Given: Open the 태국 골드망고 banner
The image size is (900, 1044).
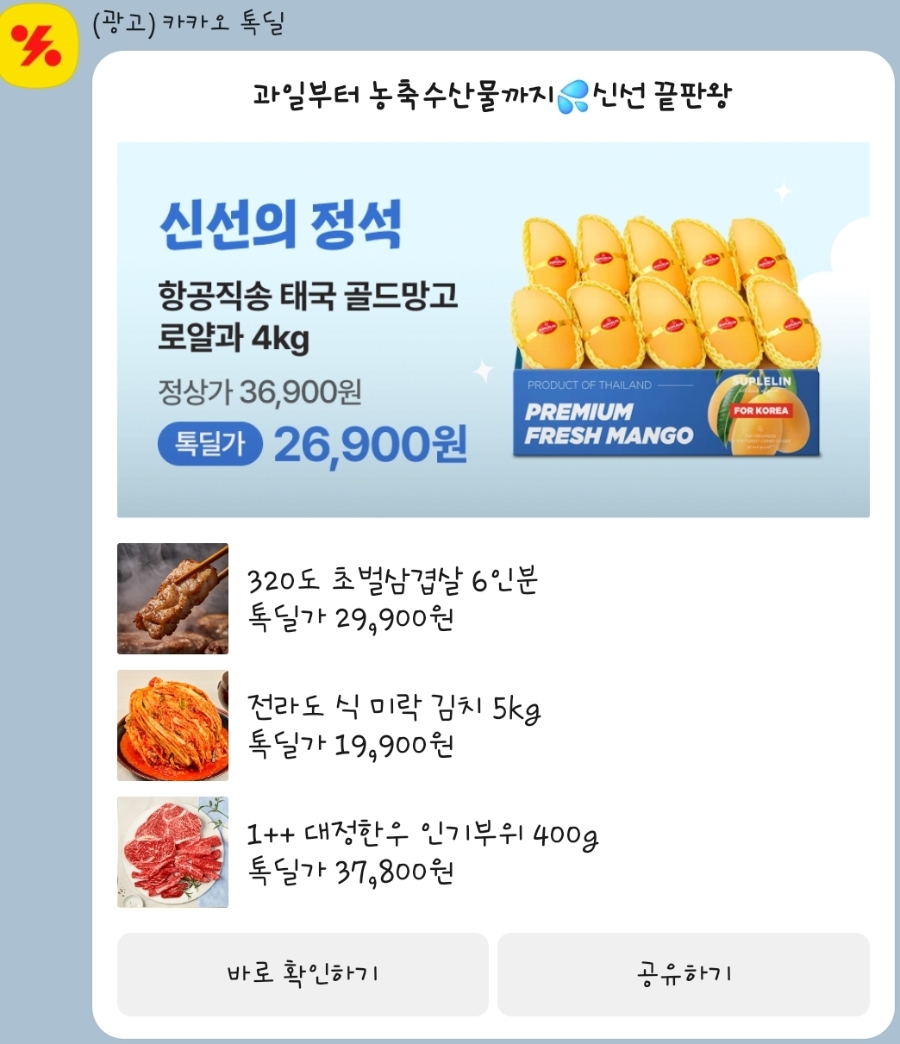Looking at the screenshot, I should [493, 330].
